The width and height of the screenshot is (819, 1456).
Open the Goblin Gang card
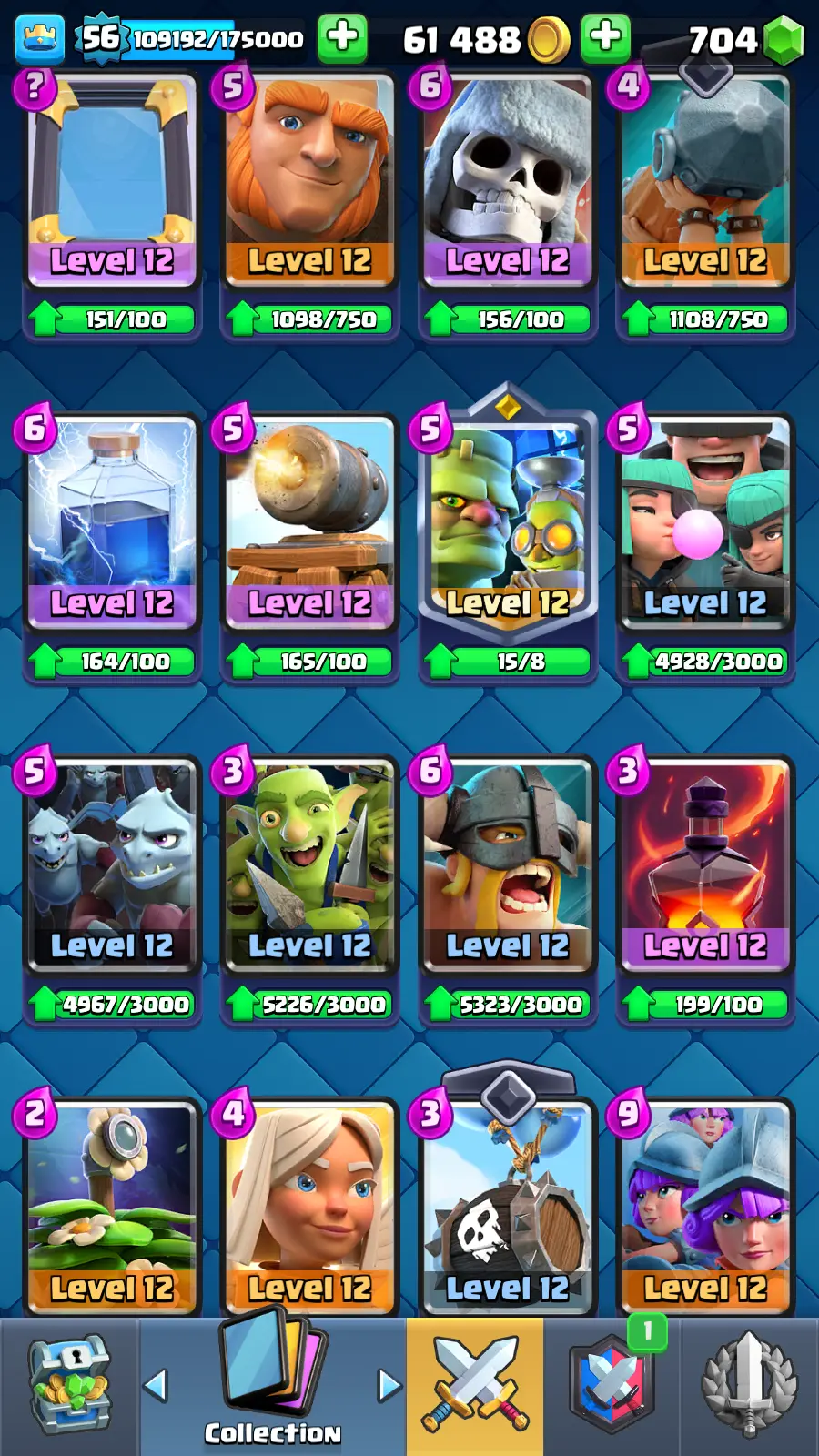click(x=309, y=864)
